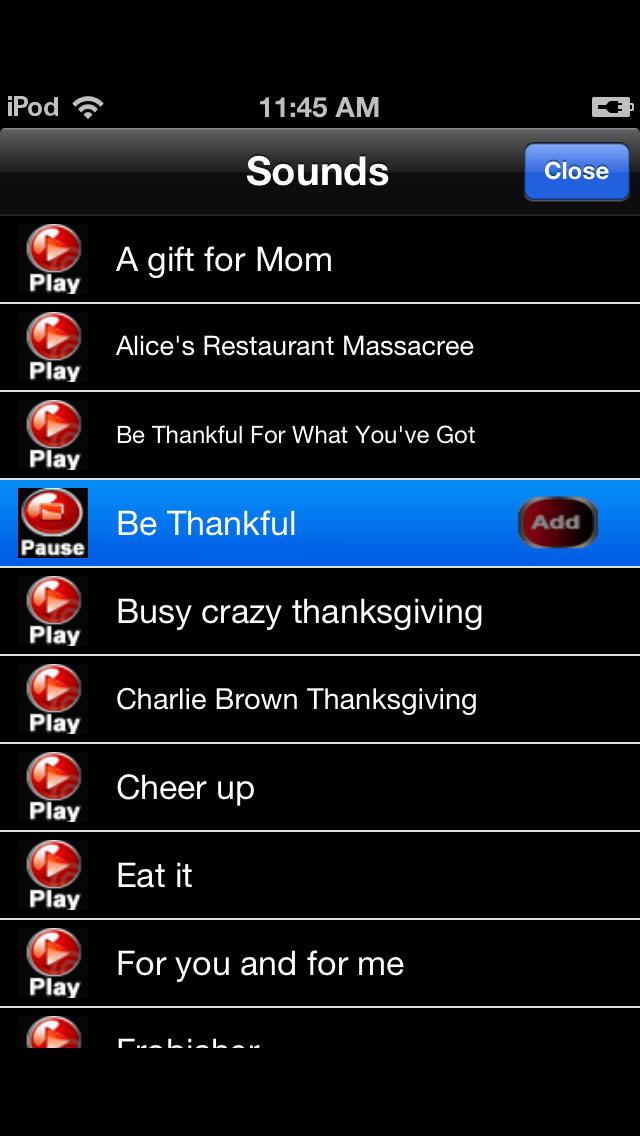Play Alice's Restaurant Massacree preview
The height and width of the screenshot is (1136, 640).
(53, 346)
